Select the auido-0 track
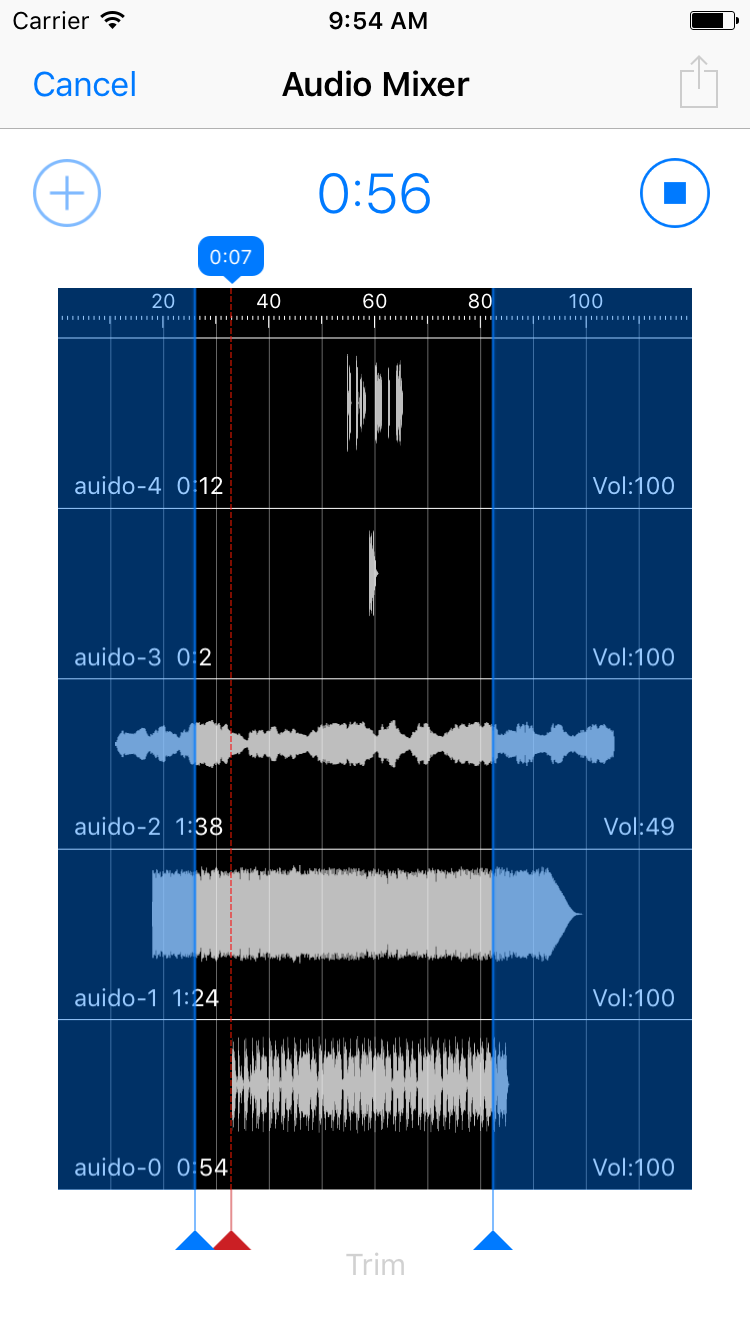Screen dimensions: 750x1334 pyautogui.click(x=375, y=1105)
